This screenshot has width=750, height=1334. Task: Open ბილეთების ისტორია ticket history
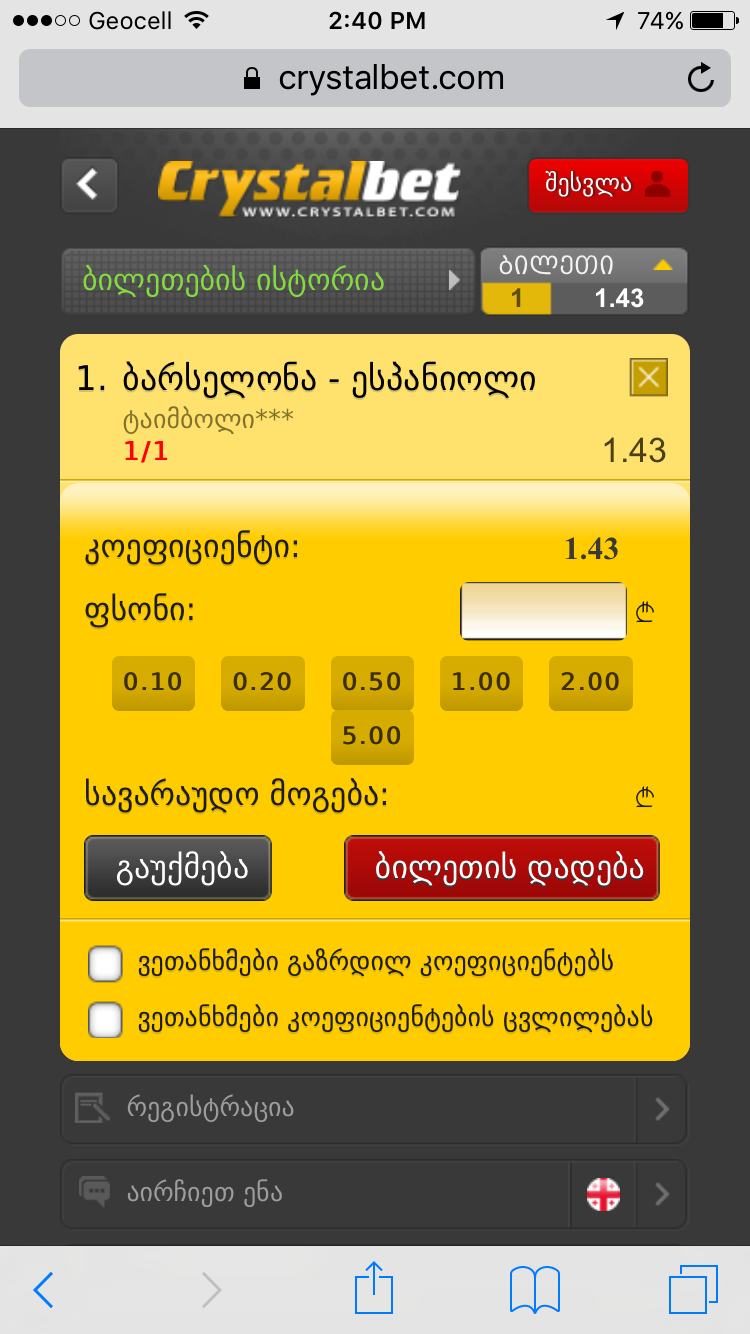[267, 281]
